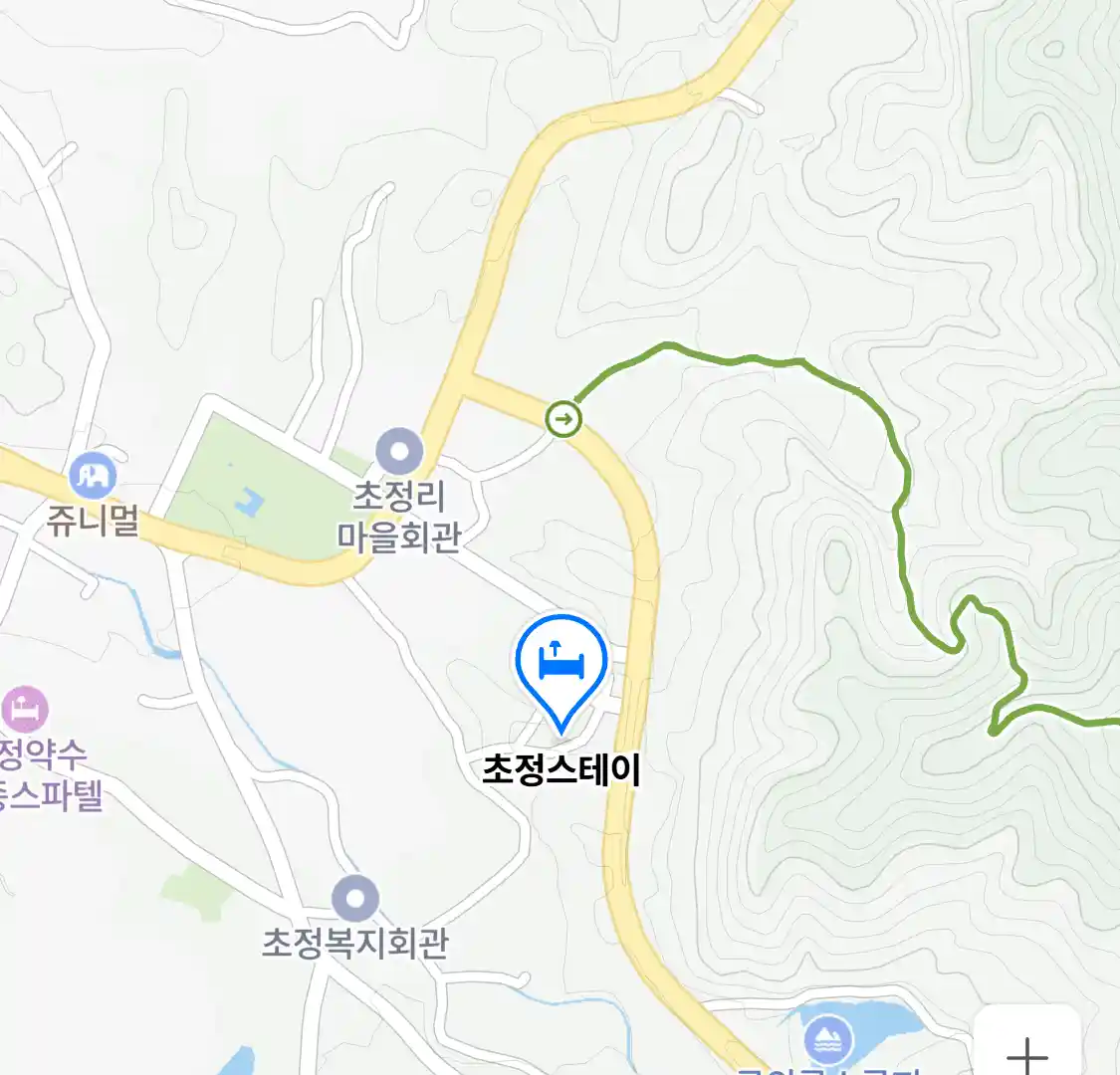
Task: Select the 초정리 마을회관 marker
Action: pos(400,453)
